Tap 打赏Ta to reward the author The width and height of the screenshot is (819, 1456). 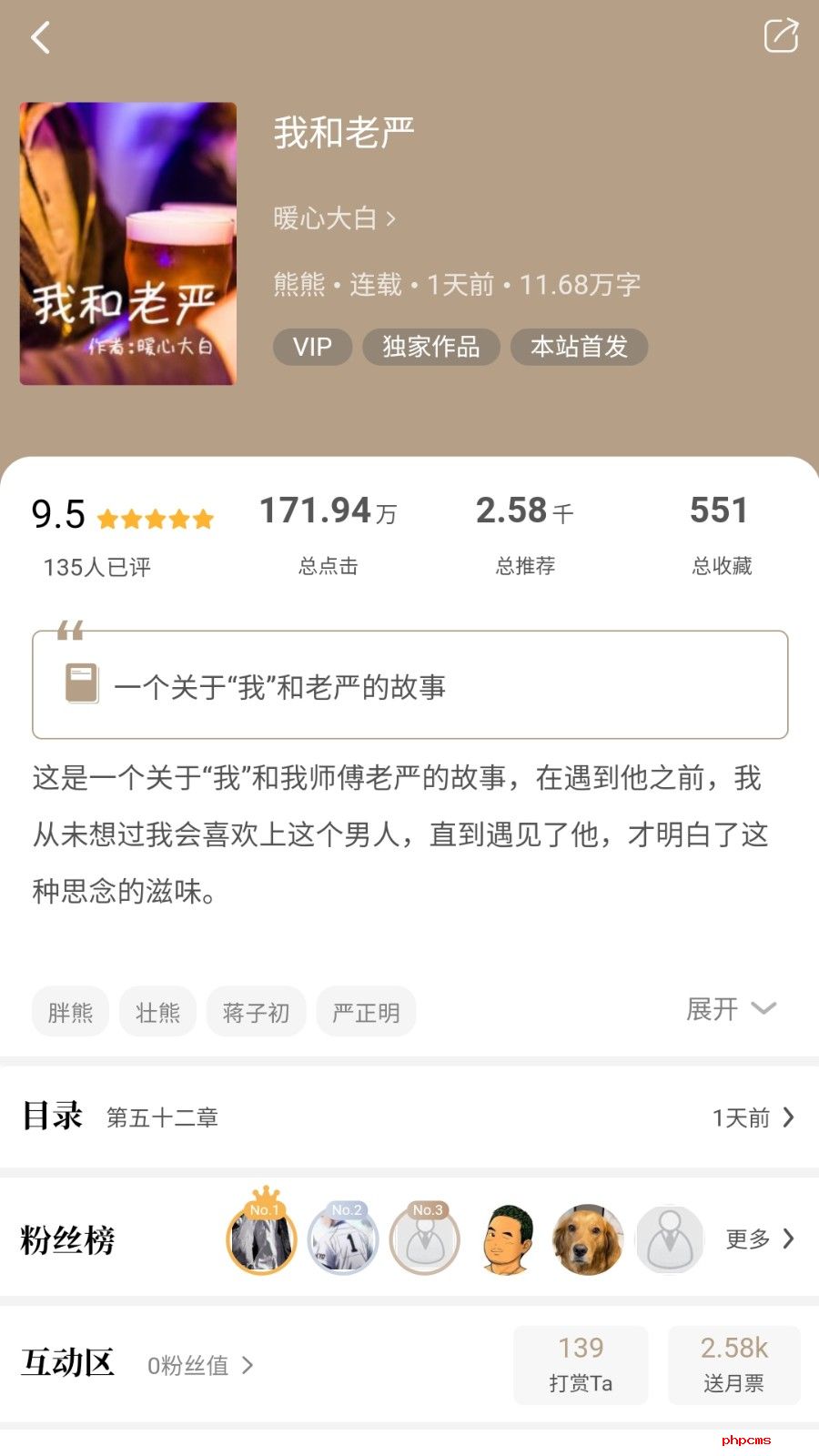pyautogui.click(x=581, y=1365)
